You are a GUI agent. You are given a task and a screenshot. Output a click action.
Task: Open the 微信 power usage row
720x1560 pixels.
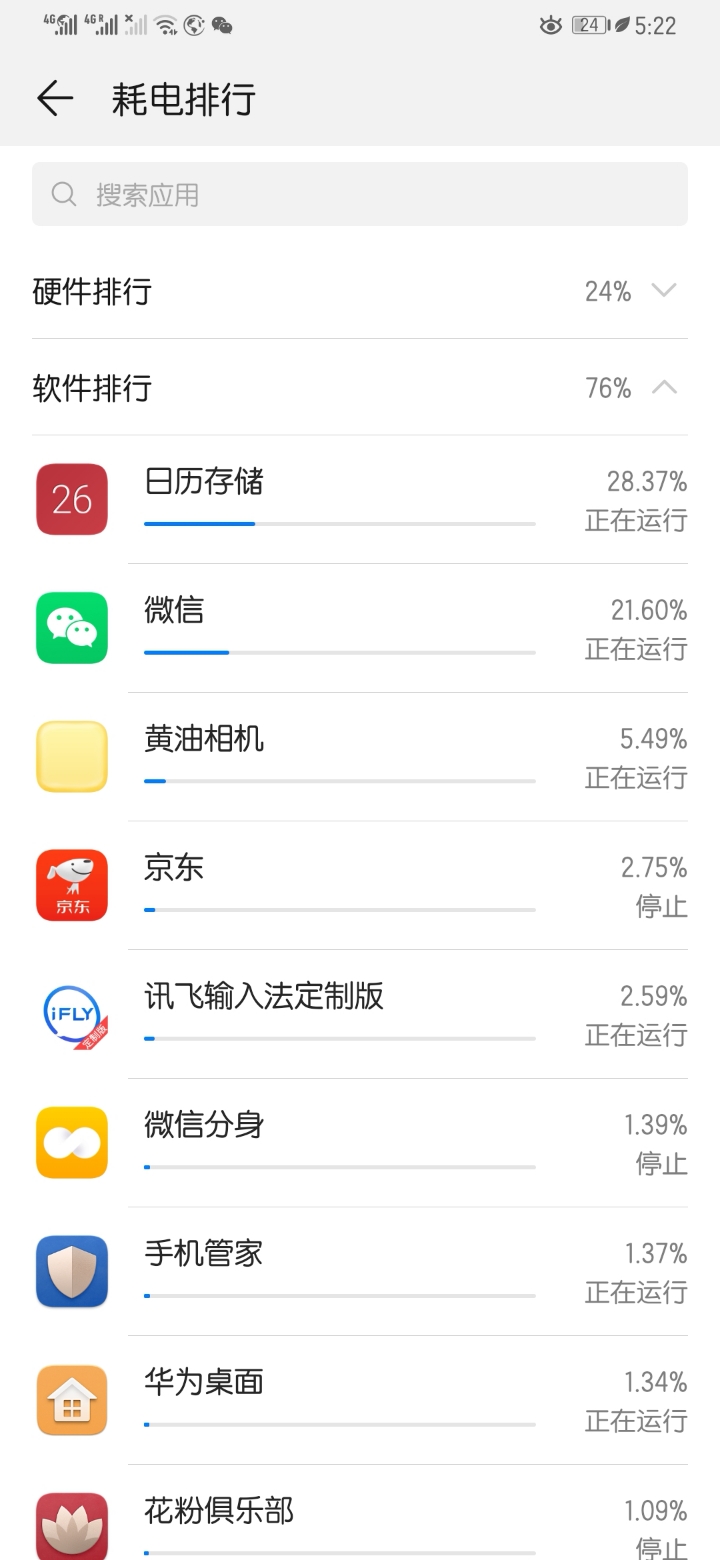point(360,628)
